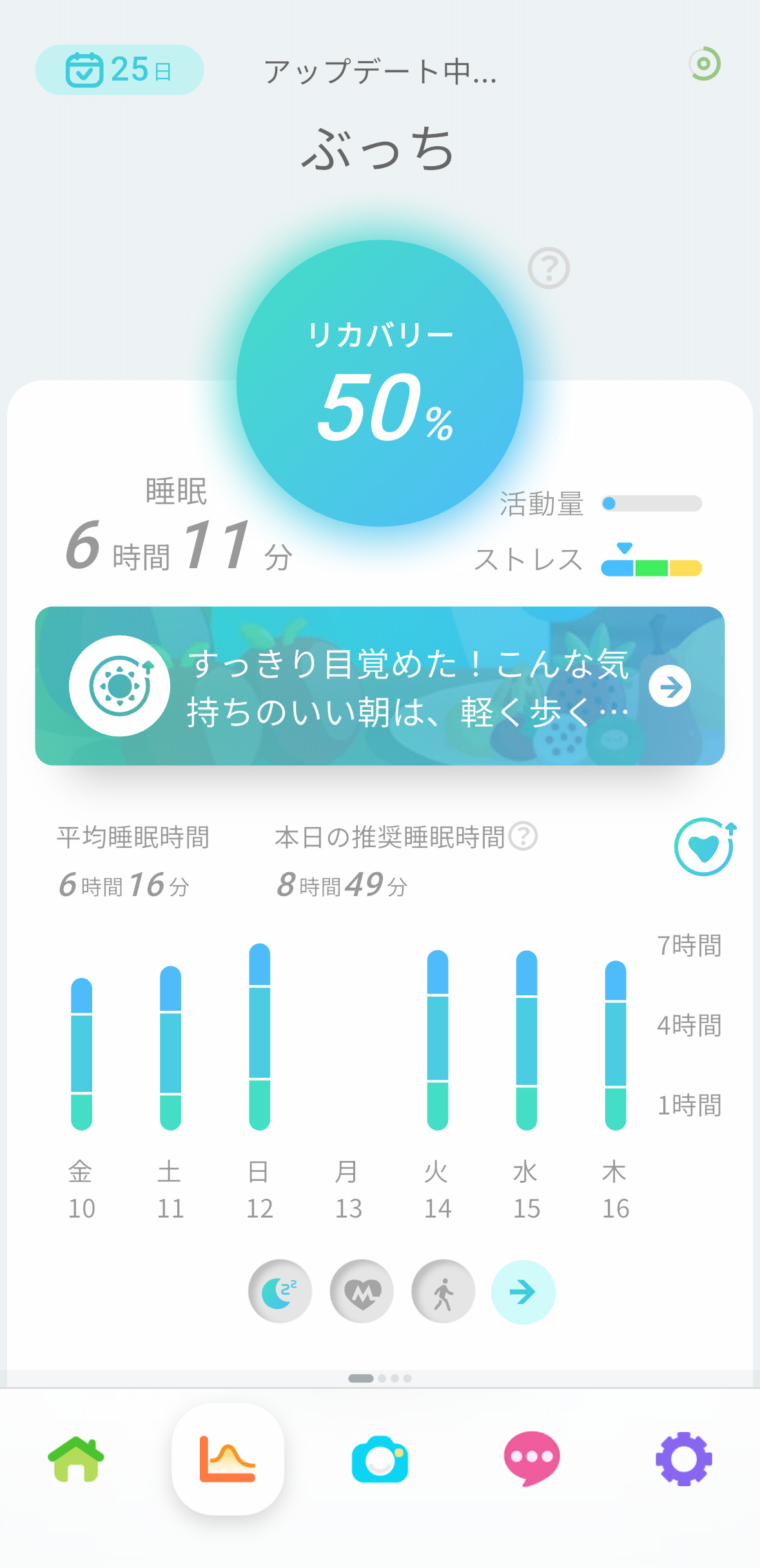Open the camera tab in the bottom bar
The width and height of the screenshot is (760, 1568).
[x=380, y=1459]
